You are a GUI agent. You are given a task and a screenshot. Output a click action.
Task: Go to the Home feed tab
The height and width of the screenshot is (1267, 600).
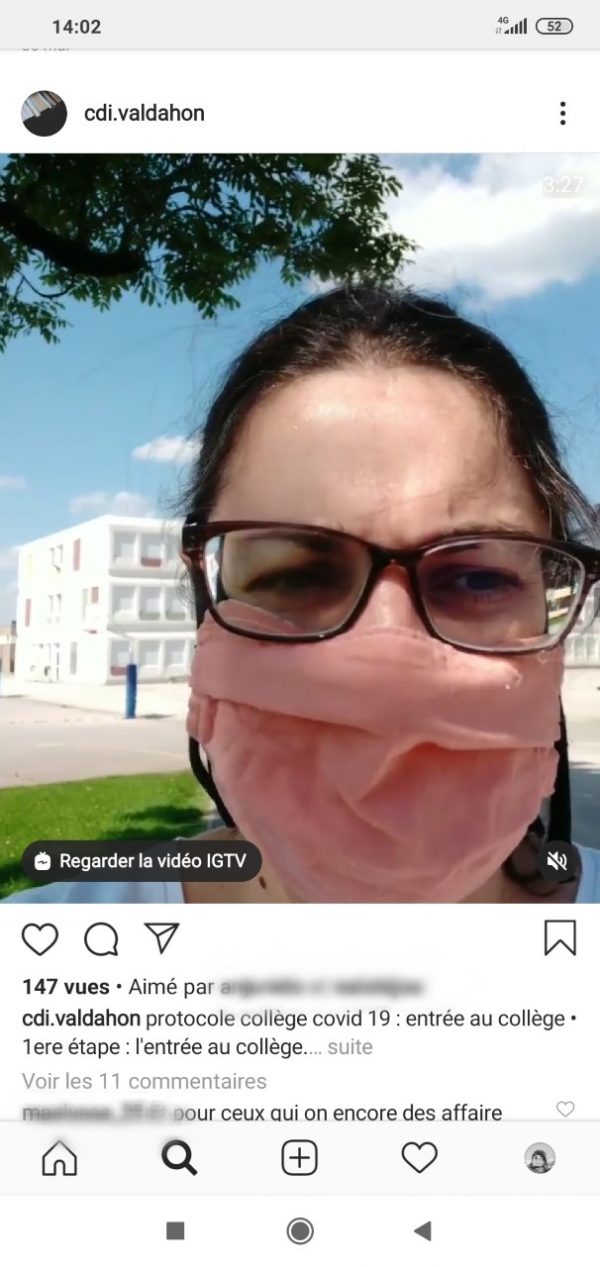click(59, 1158)
